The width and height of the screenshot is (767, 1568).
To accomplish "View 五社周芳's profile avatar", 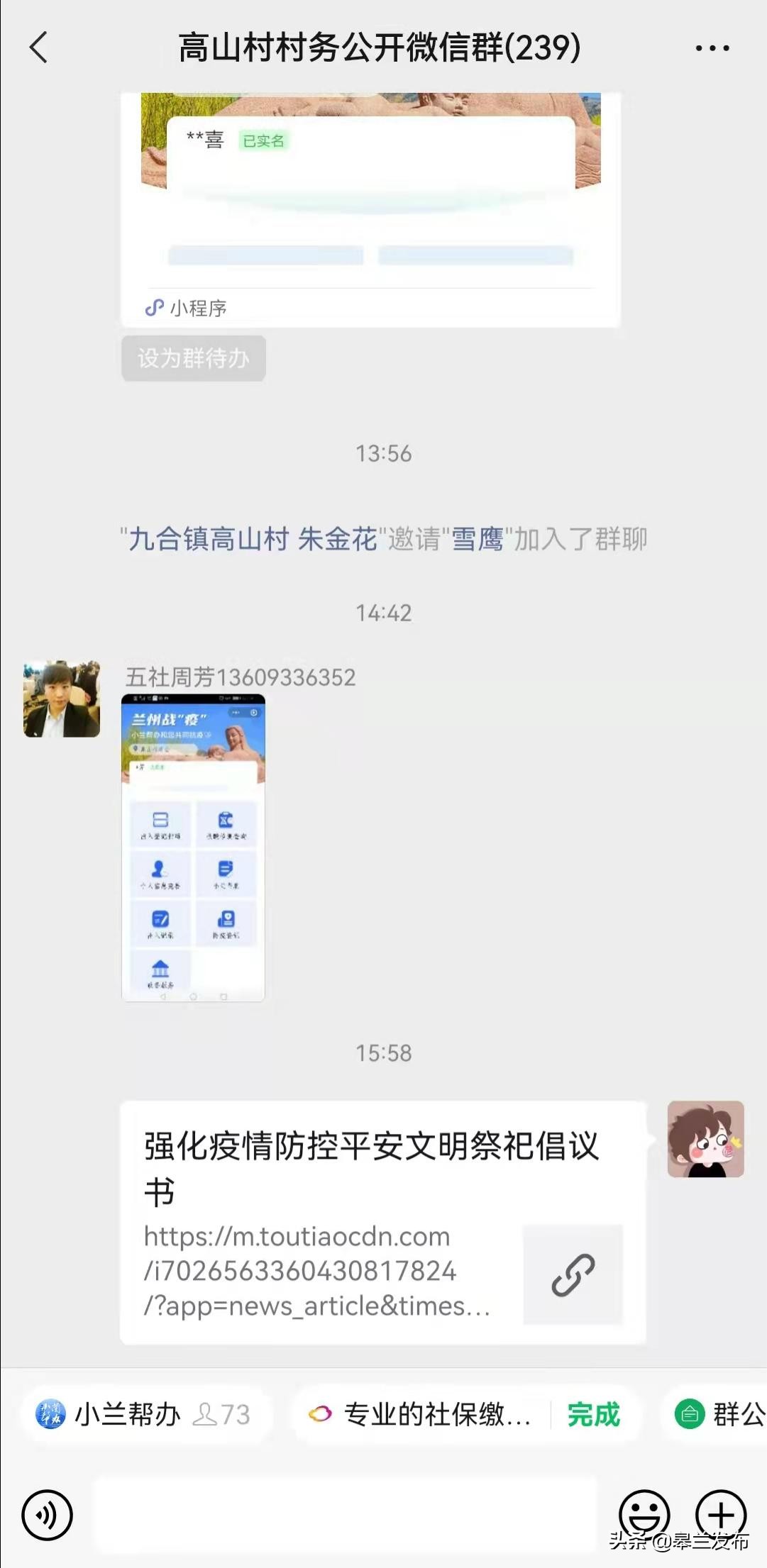I will (x=62, y=699).
